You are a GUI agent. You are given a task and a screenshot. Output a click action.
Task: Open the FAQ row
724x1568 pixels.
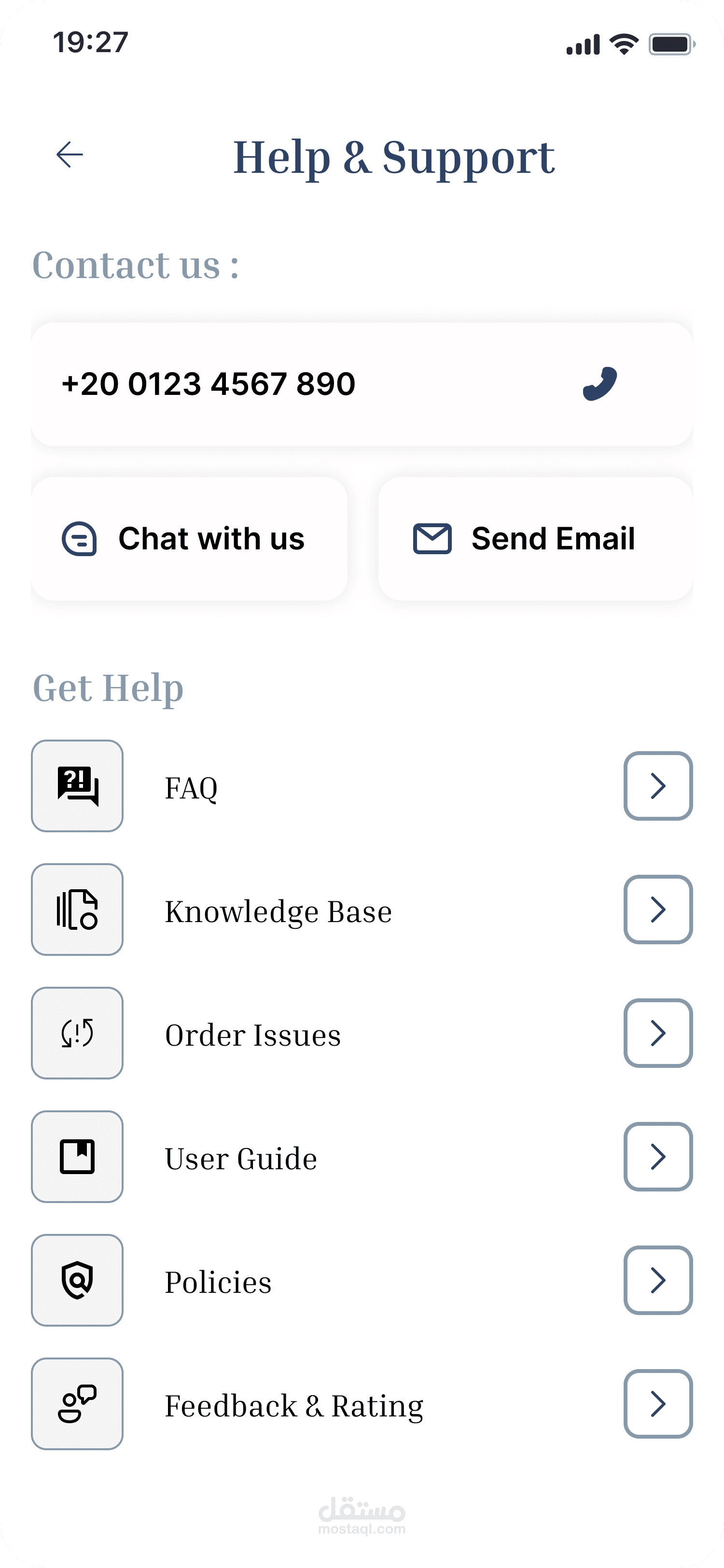pyautogui.click(x=362, y=786)
